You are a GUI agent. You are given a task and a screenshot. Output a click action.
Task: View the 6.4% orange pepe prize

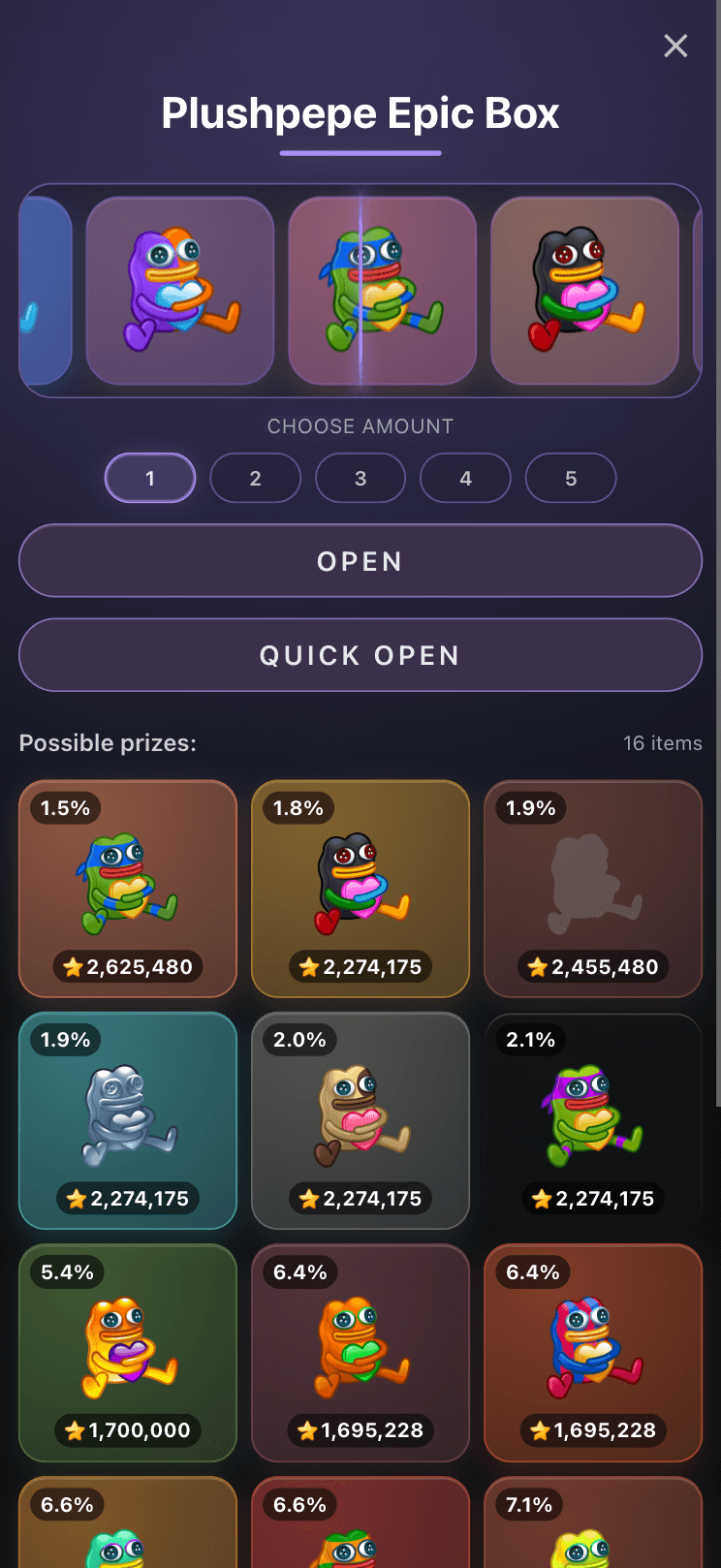coord(360,1353)
